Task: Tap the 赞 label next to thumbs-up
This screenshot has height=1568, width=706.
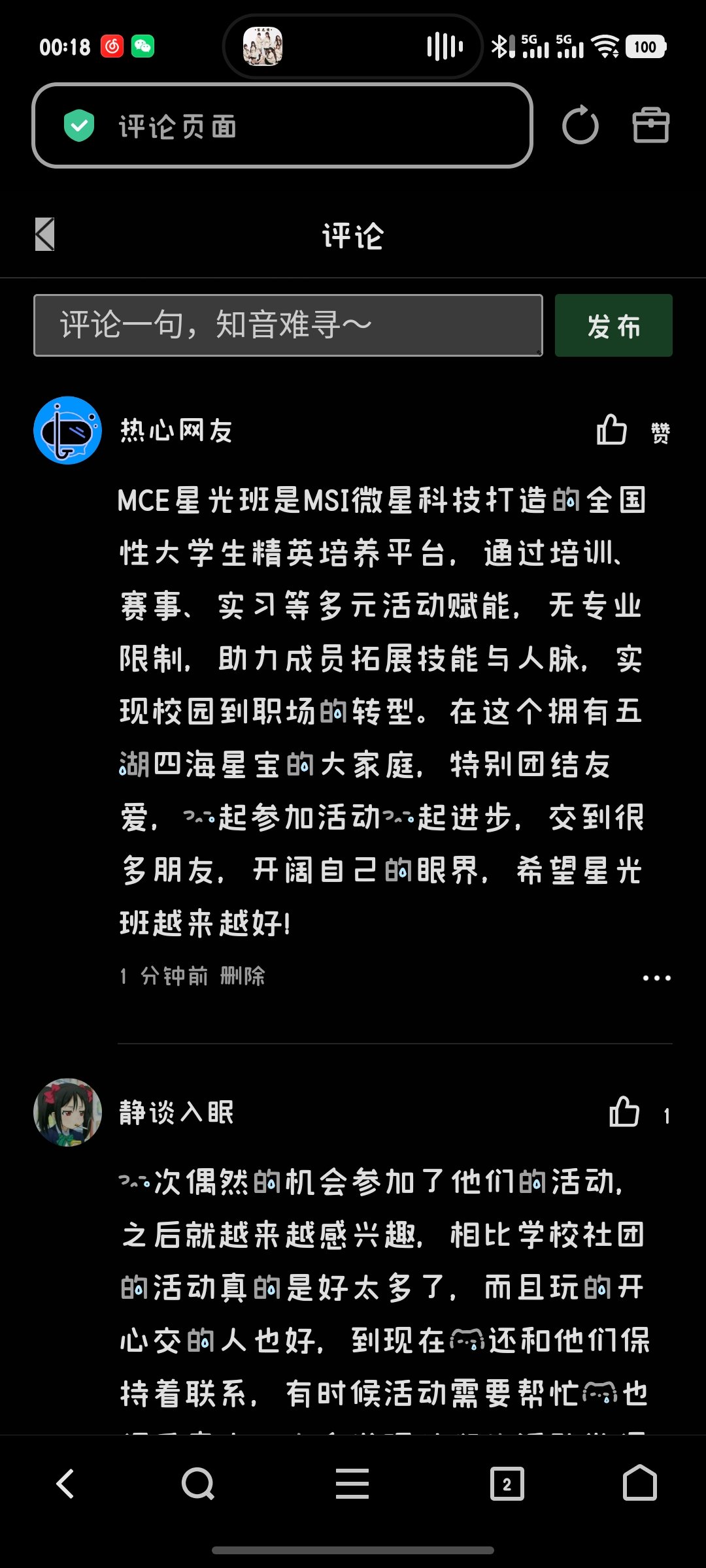Action: (660, 433)
